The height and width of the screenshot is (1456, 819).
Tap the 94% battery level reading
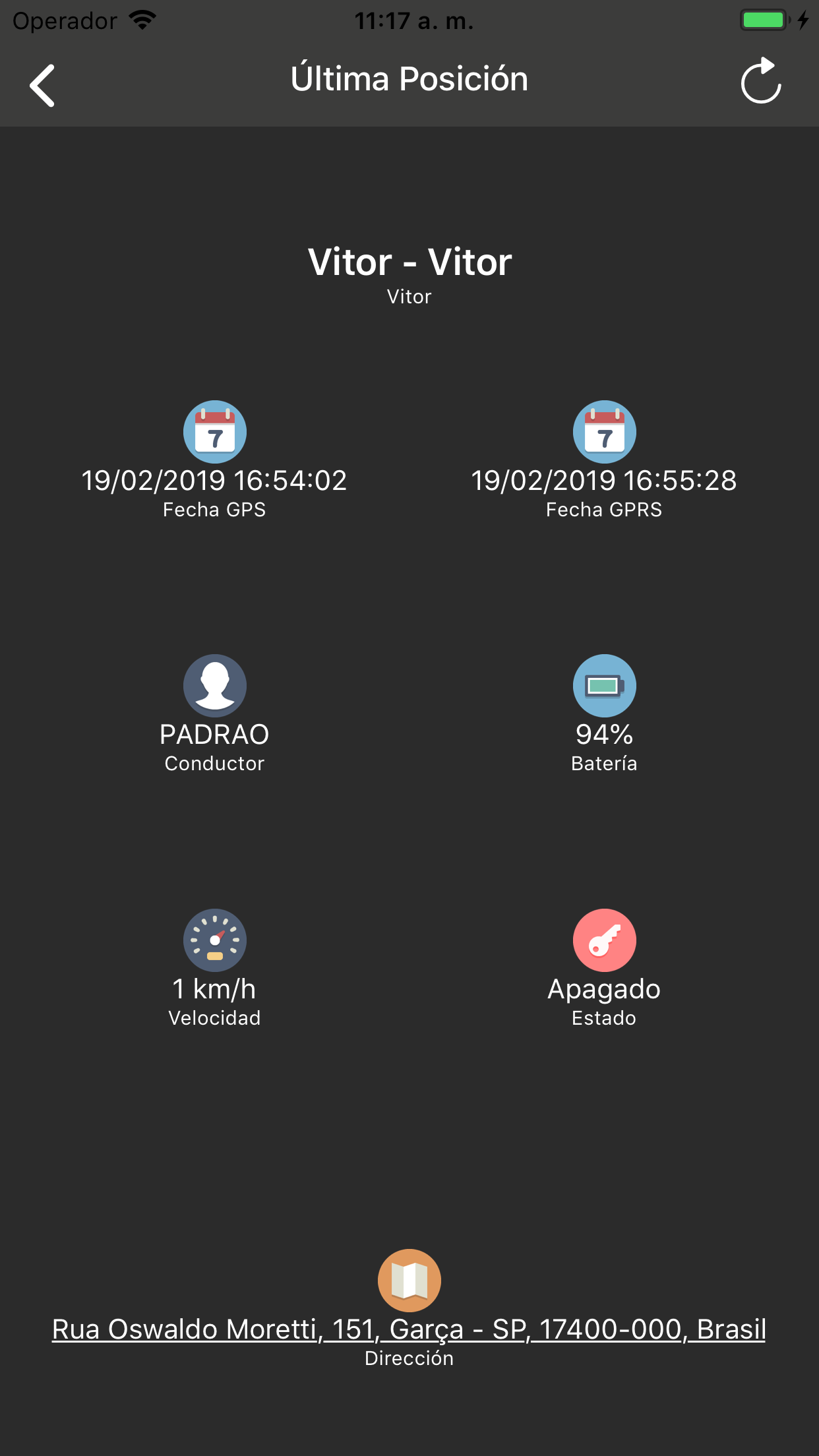tap(604, 734)
